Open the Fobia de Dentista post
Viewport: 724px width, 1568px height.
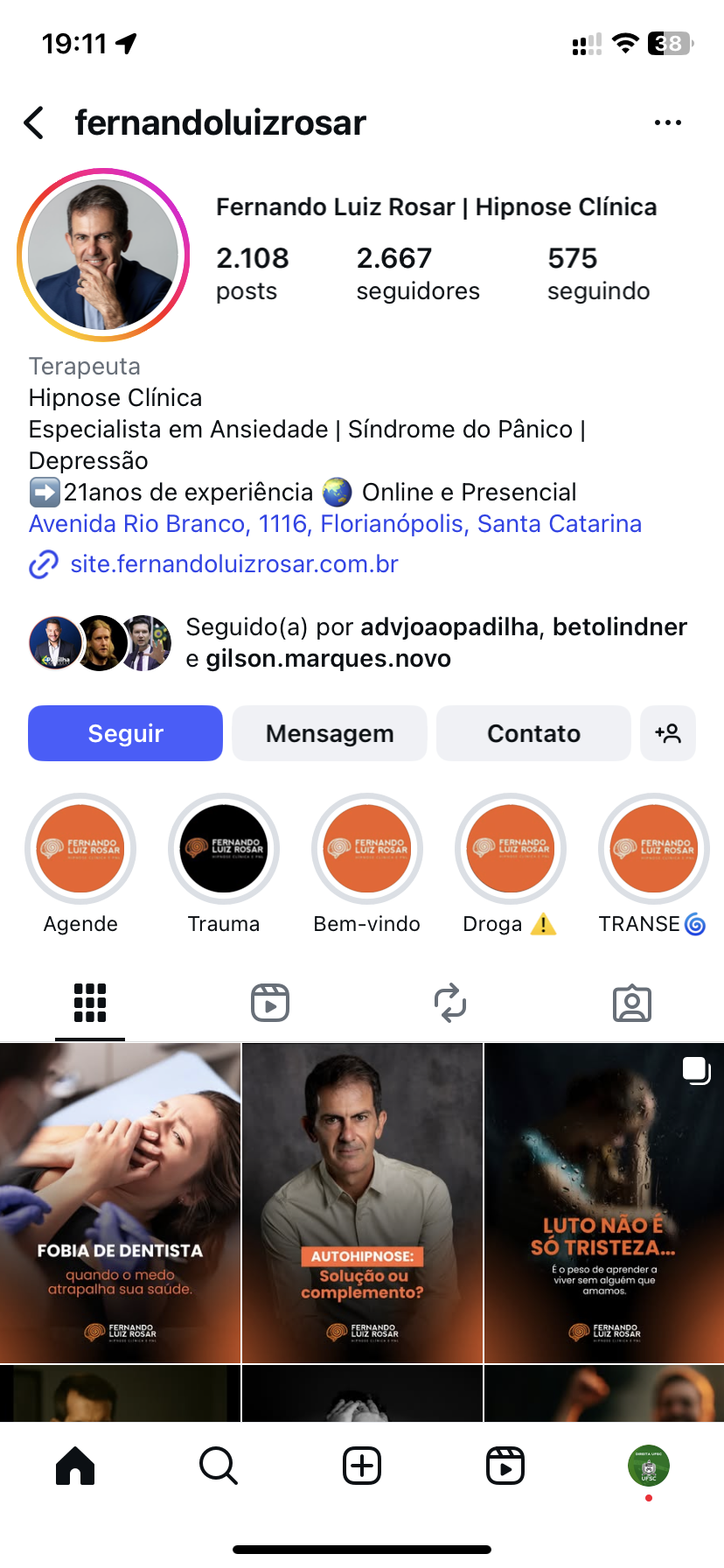120,1202
